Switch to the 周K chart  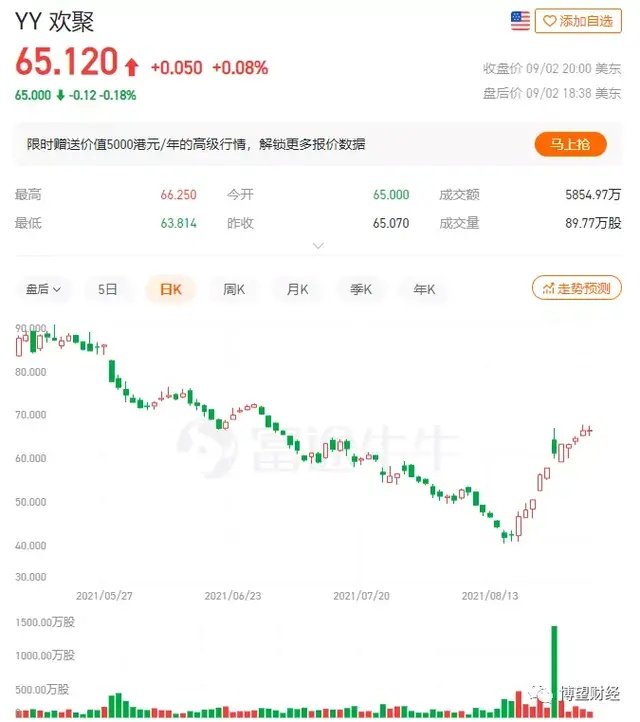pos(234,289)
